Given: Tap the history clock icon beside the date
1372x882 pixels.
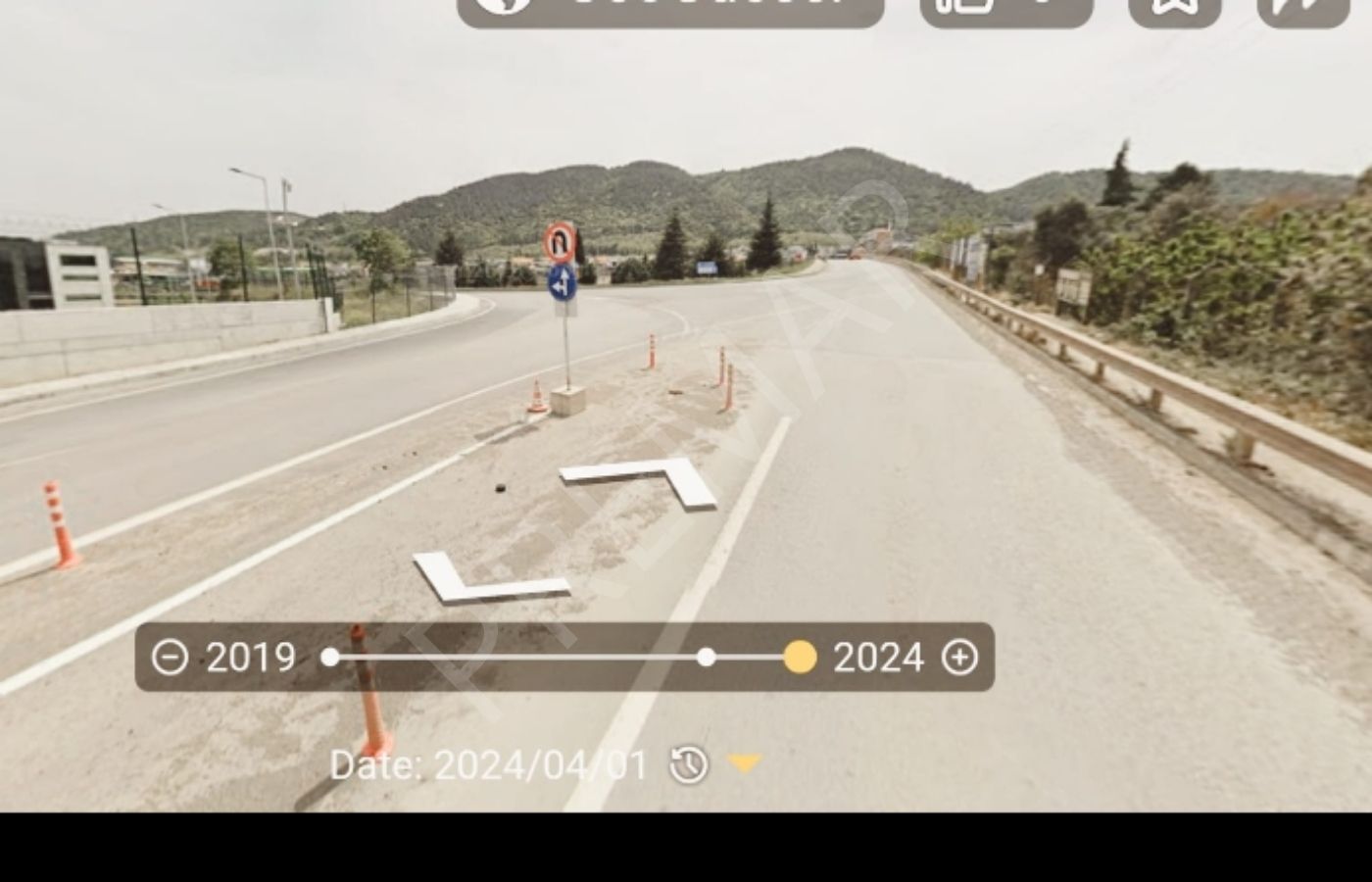Looking at the screenshot, I should [688, 764].
